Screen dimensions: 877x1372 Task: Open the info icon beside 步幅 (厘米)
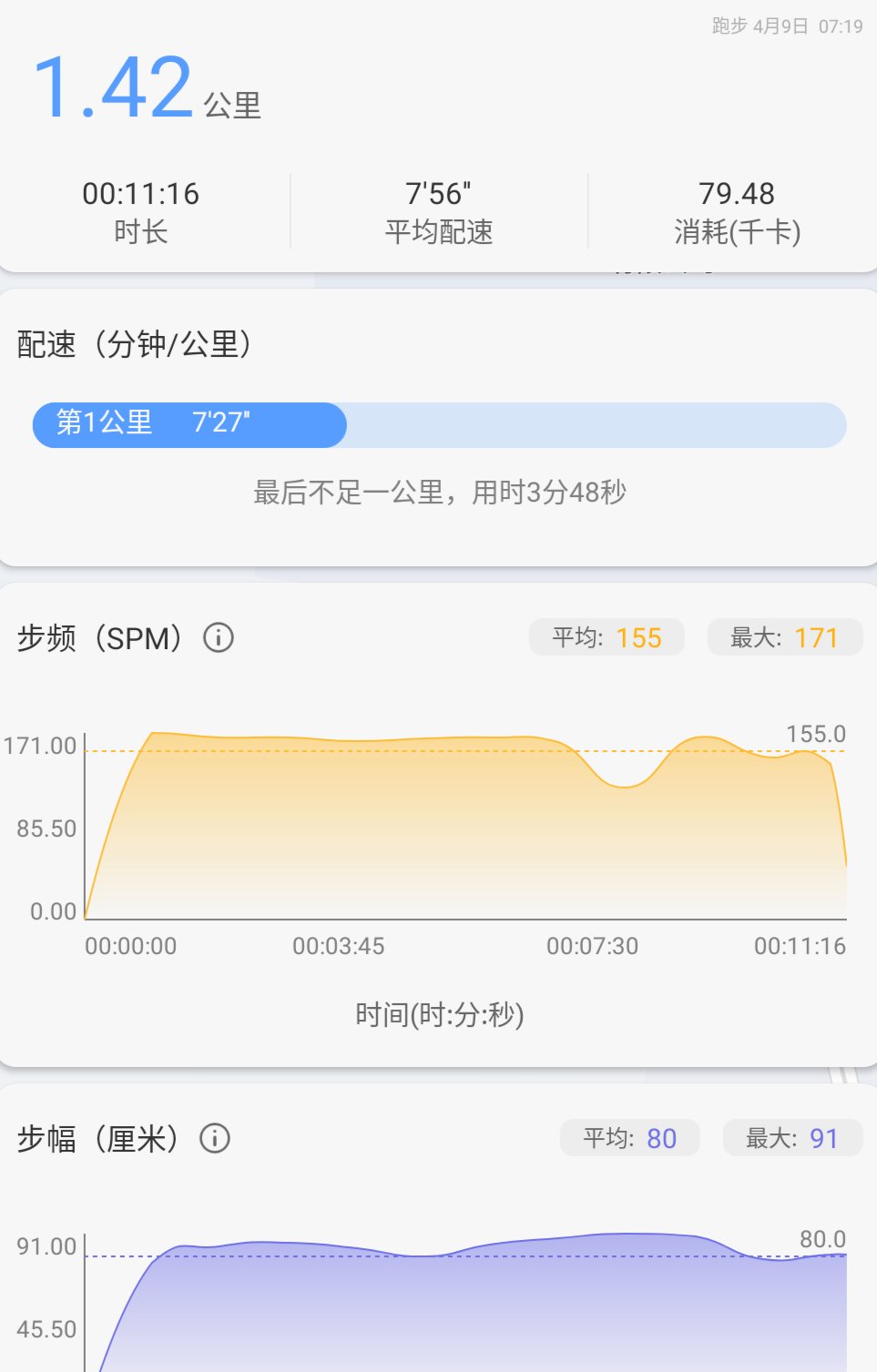click(x=215, y=1138)
